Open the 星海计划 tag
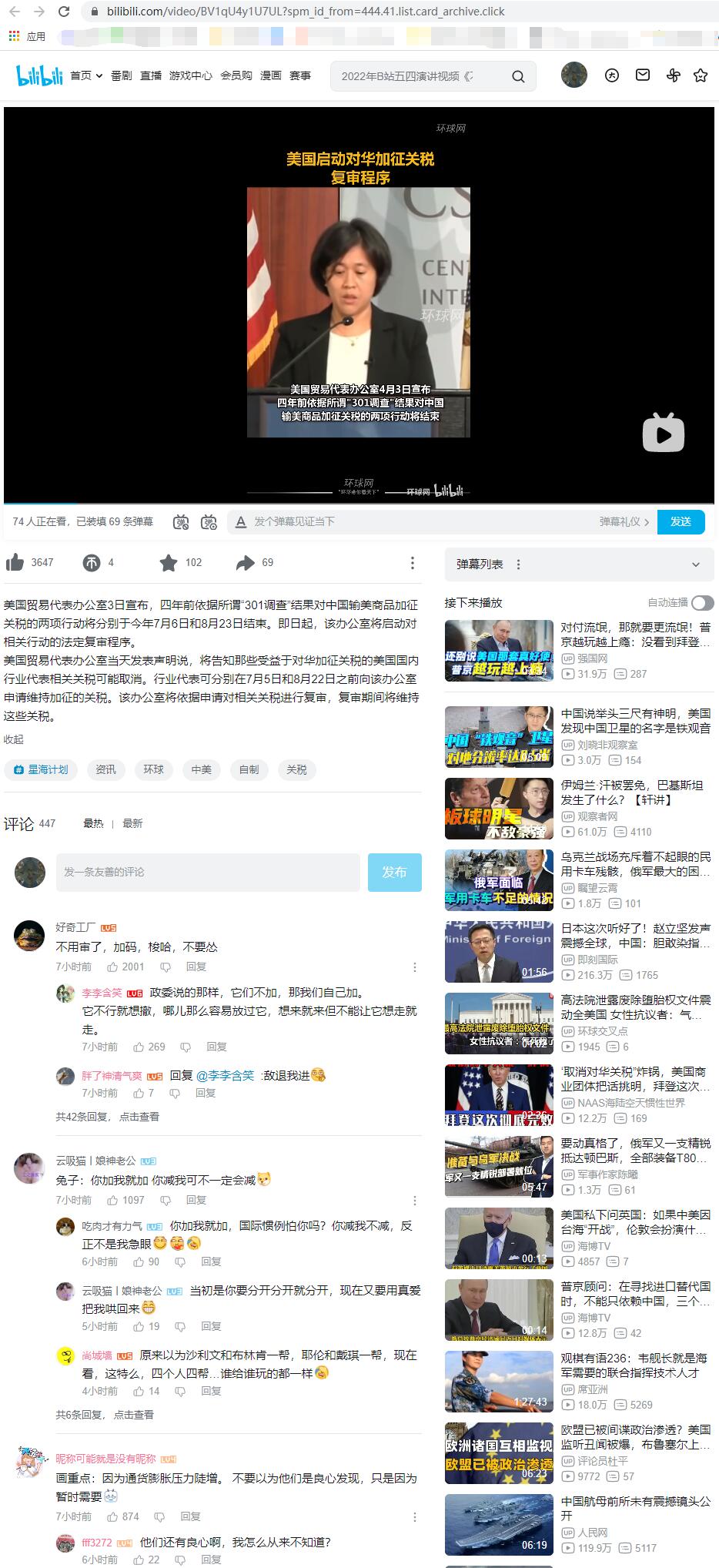Viewport: 719px width, 1568px height. (x=41, y=769)
